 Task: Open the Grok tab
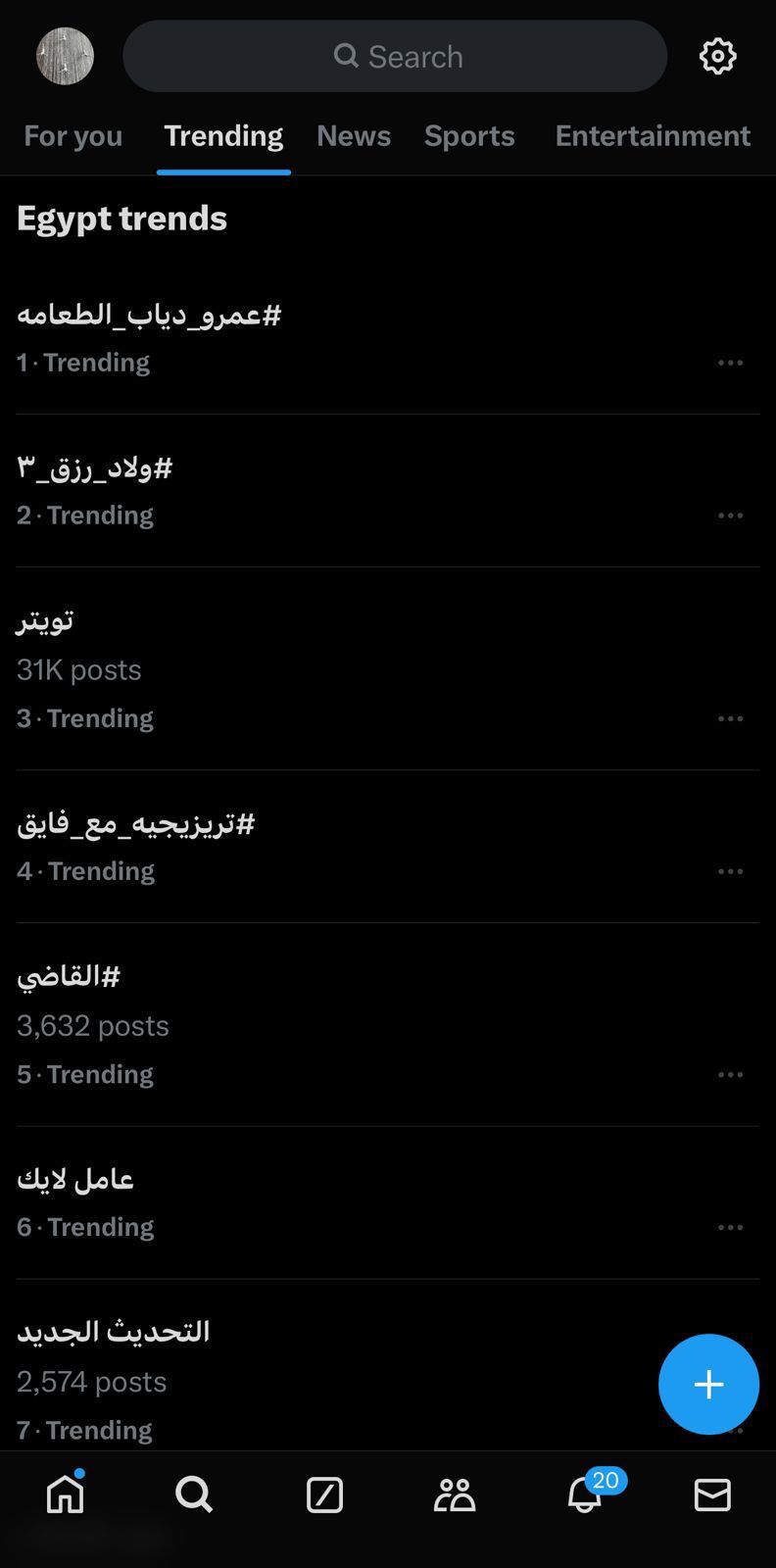coord(324,1494)
